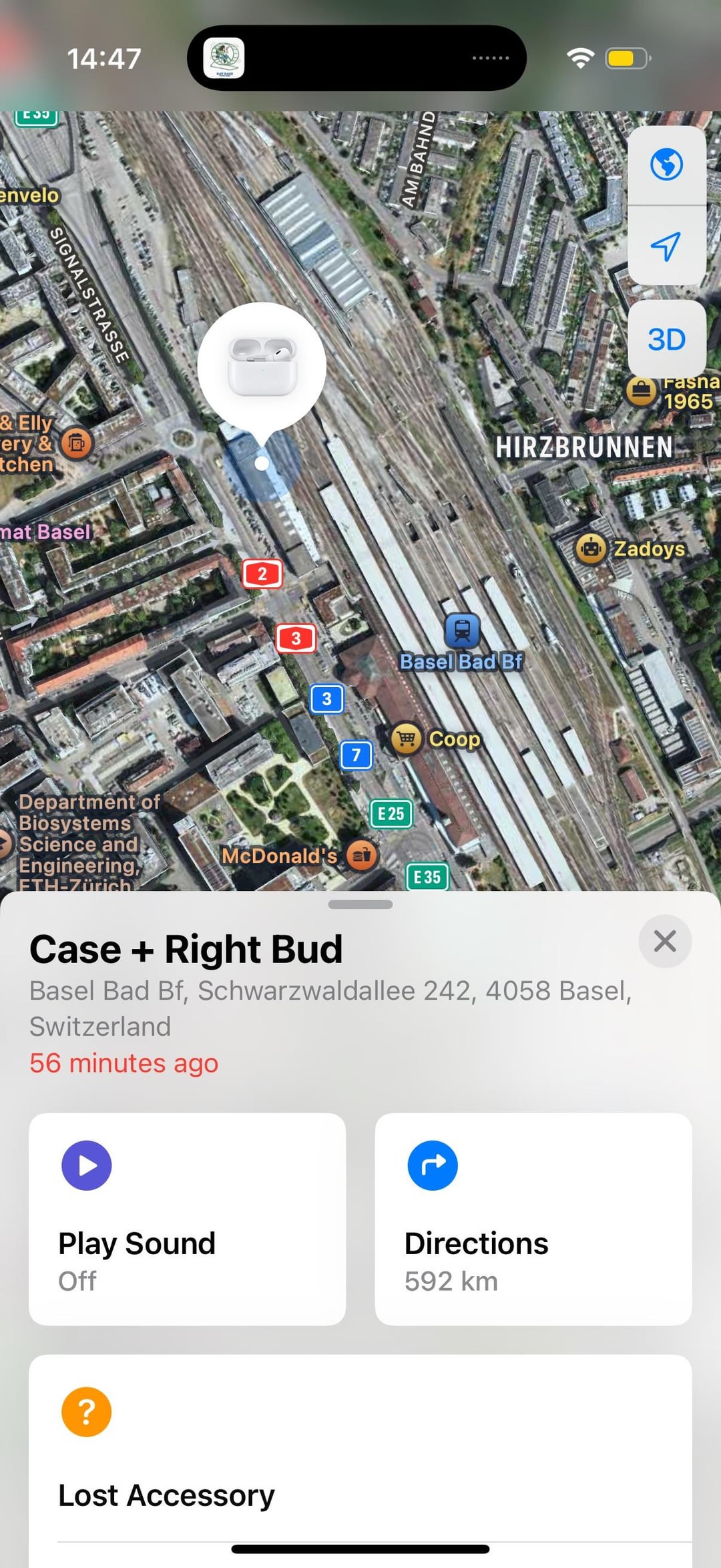Viewport: 721px width, 1568px height.
Task: Select the Basel Bad Bf station pin
Action: coord(462,631)
